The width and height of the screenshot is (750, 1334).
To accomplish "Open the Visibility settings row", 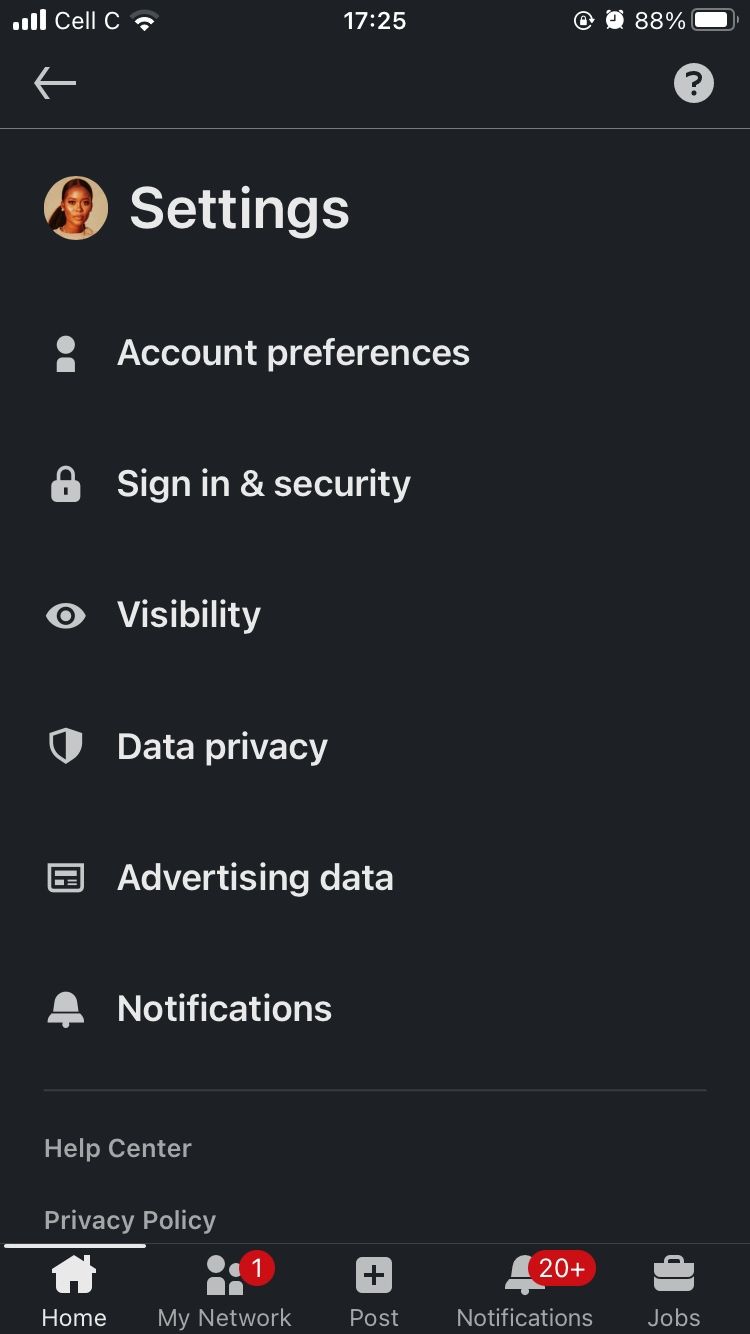I will point(189,615).
